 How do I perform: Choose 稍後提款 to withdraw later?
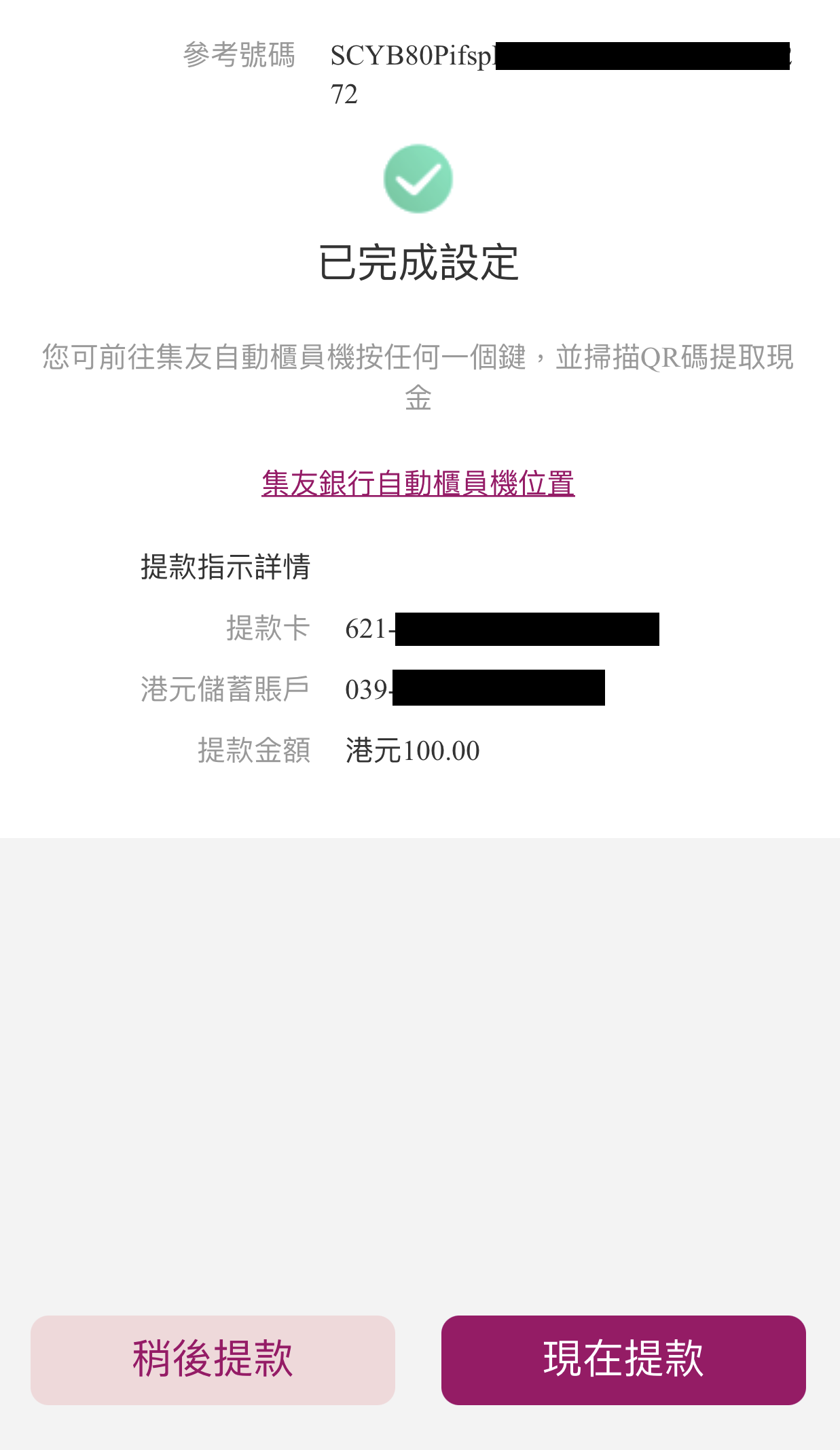(x=213, y=1360)
